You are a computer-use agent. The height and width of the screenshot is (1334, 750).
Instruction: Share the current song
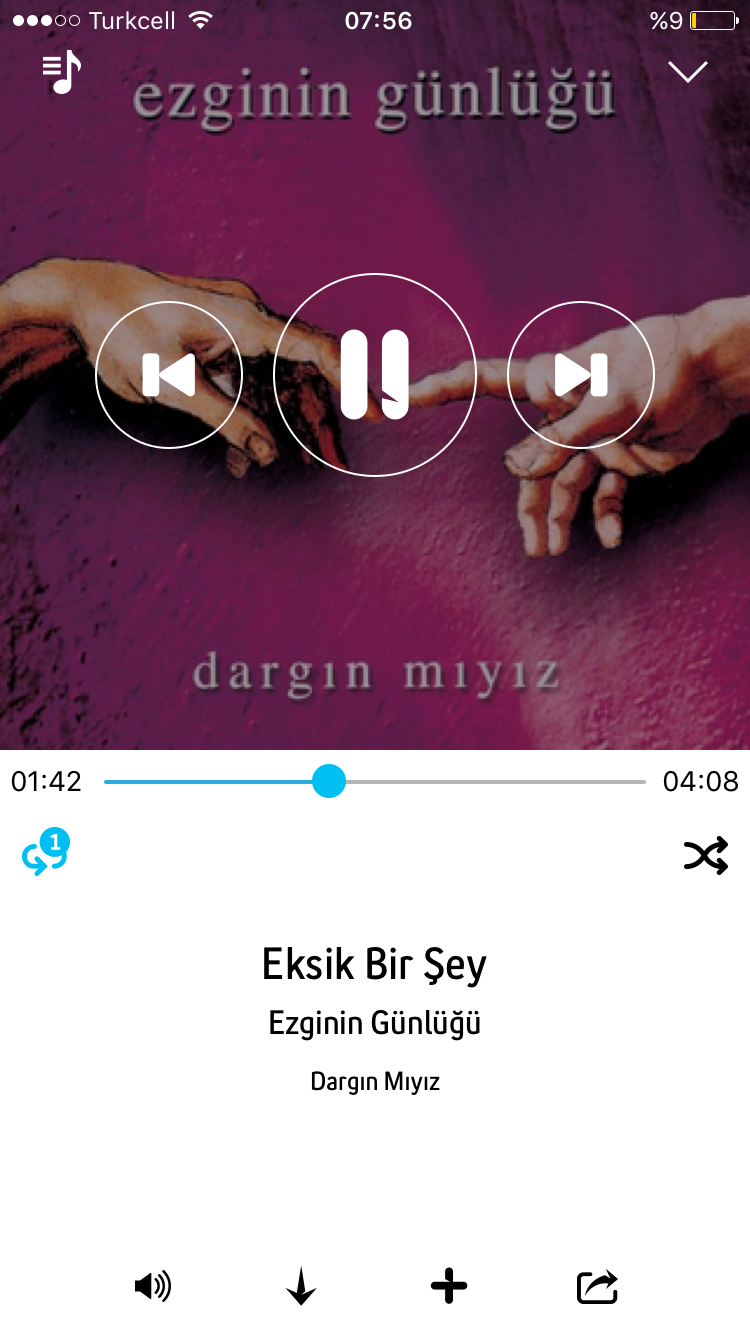[597, 1286]
